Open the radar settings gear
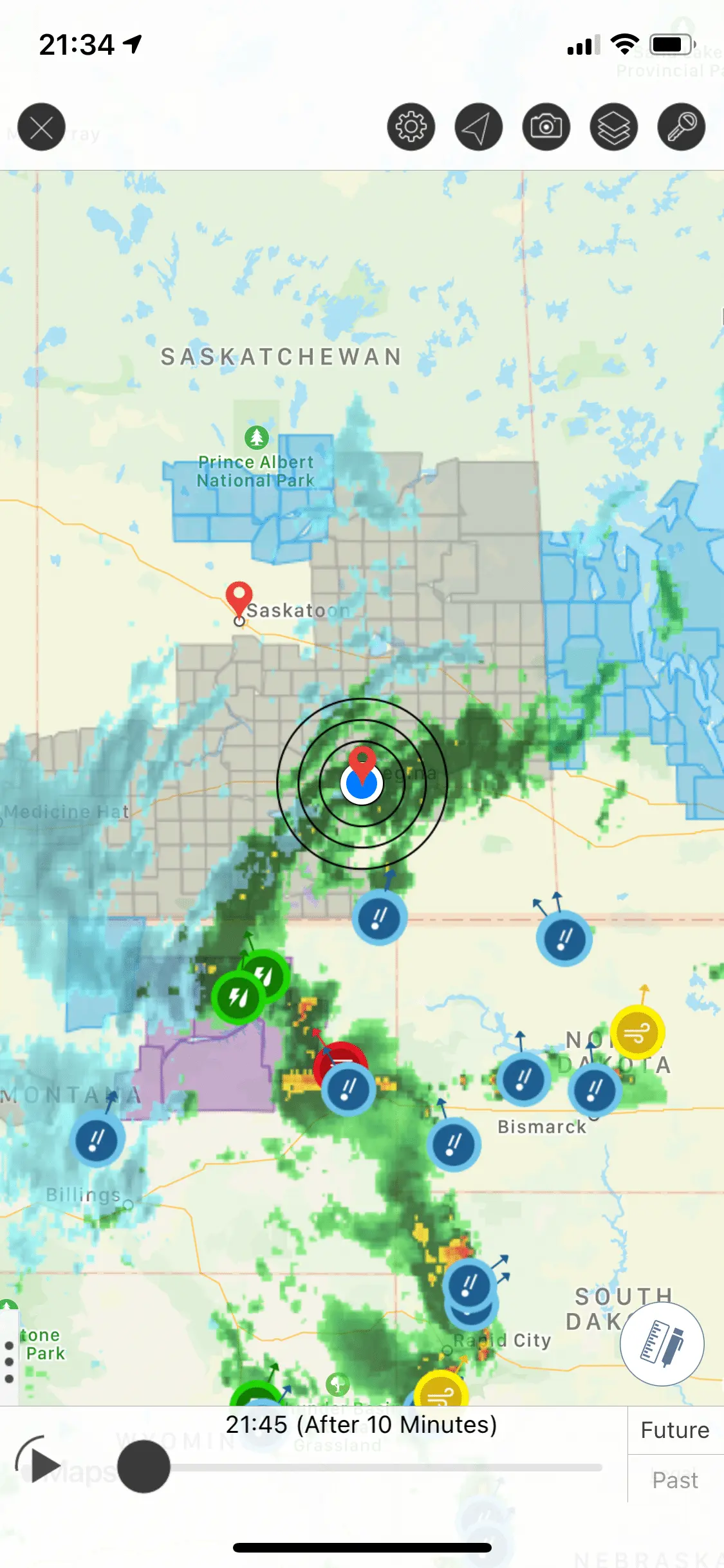Screen dimensions: 724x1568 pos(411,127)
